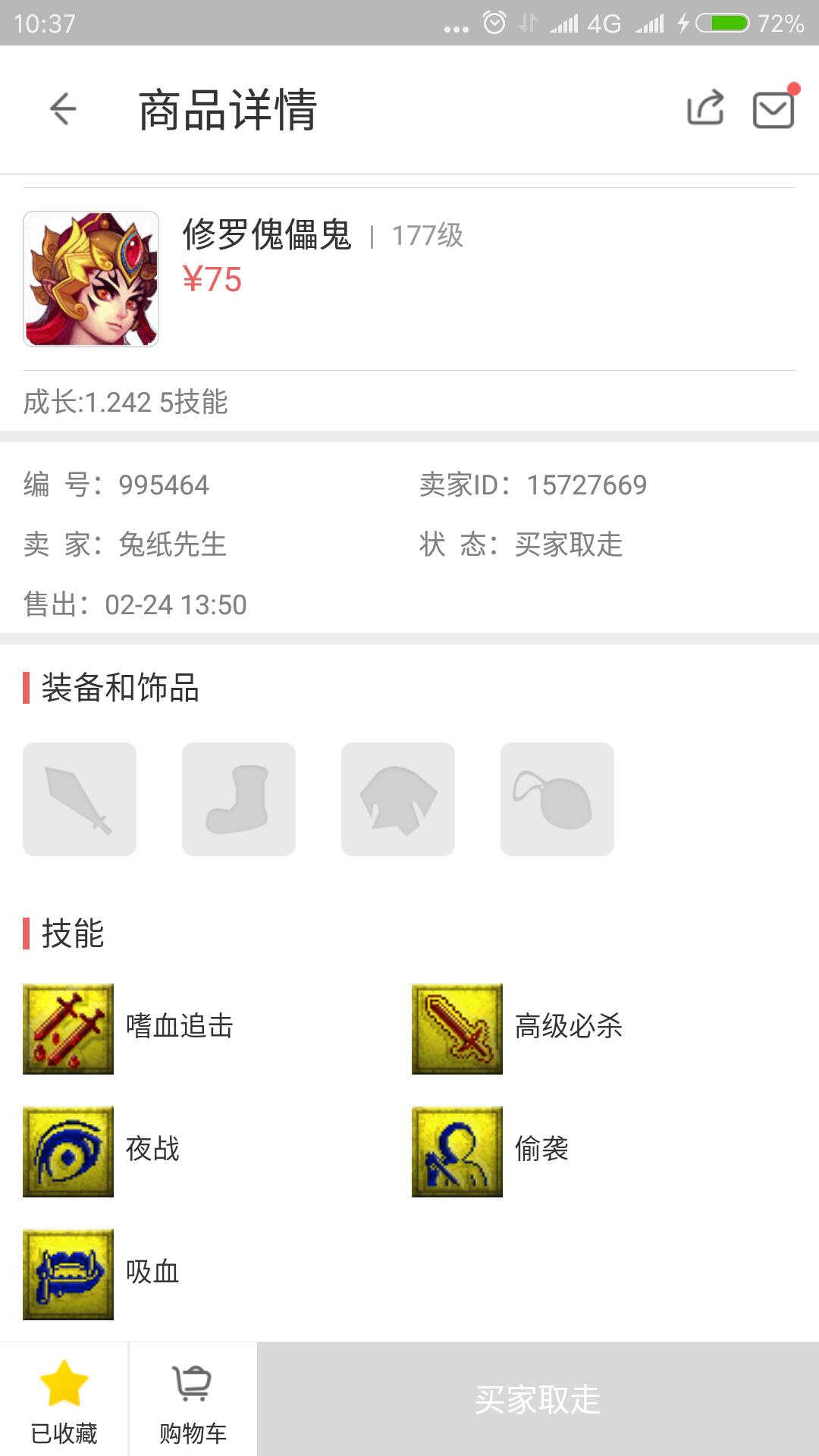View the 高级必杀 skill details
This screenshot has width=819, height=1456.
click(457, 1029)
